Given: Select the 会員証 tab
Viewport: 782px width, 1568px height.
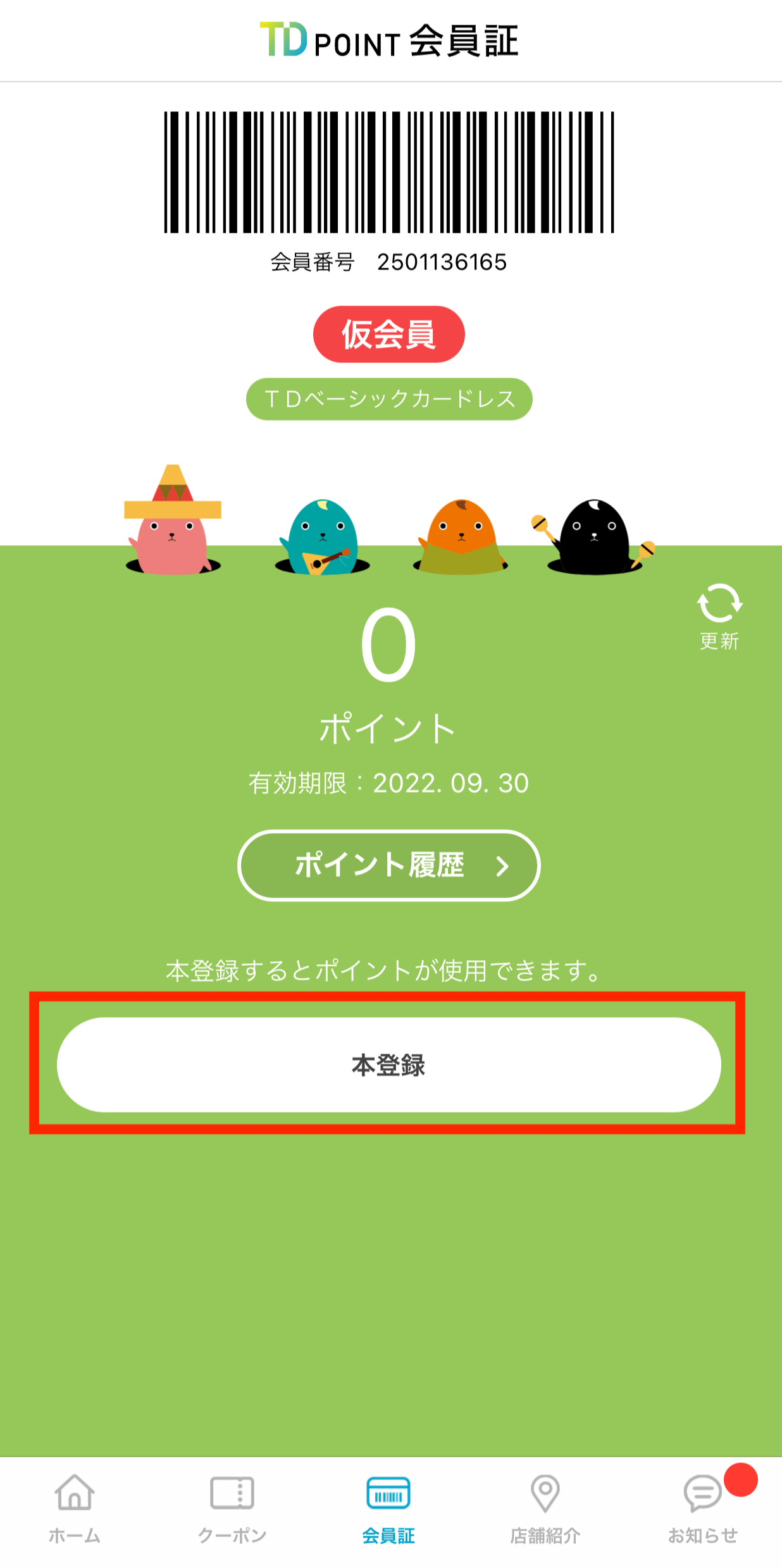Looking at the screenshot, I should click(388, 1509).
